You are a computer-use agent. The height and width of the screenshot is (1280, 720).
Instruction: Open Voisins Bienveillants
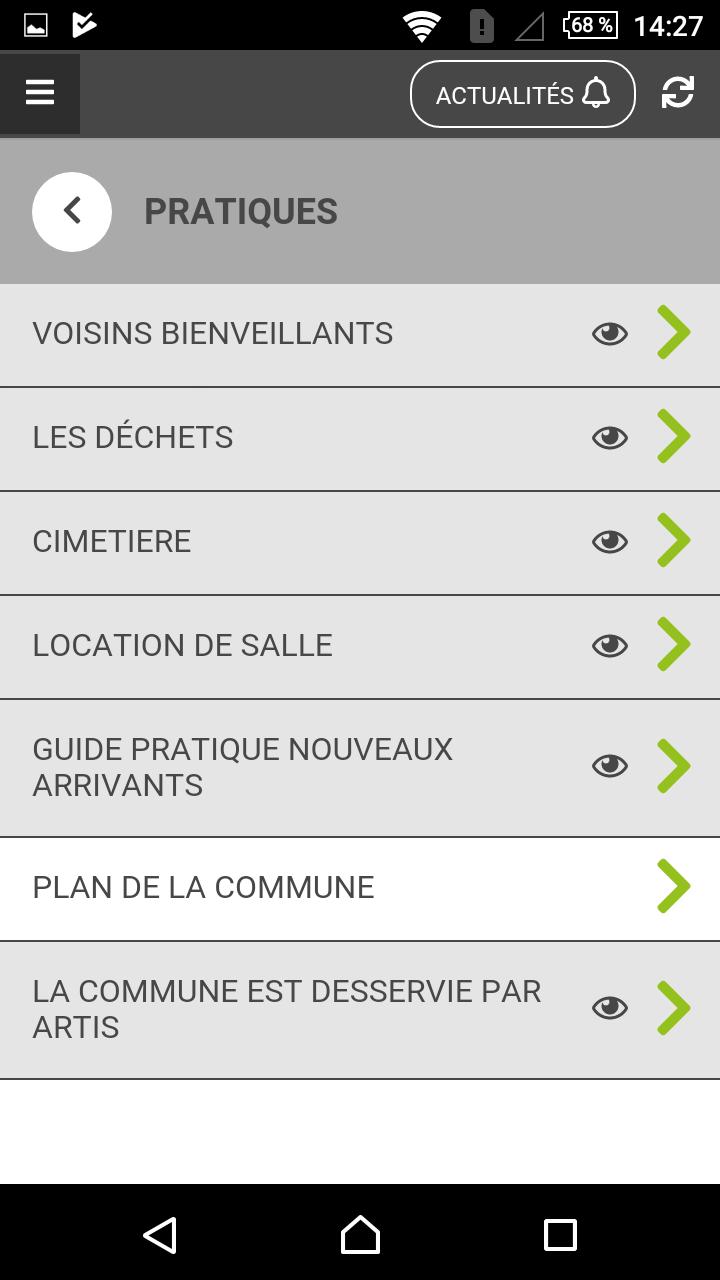coord(300,334)
